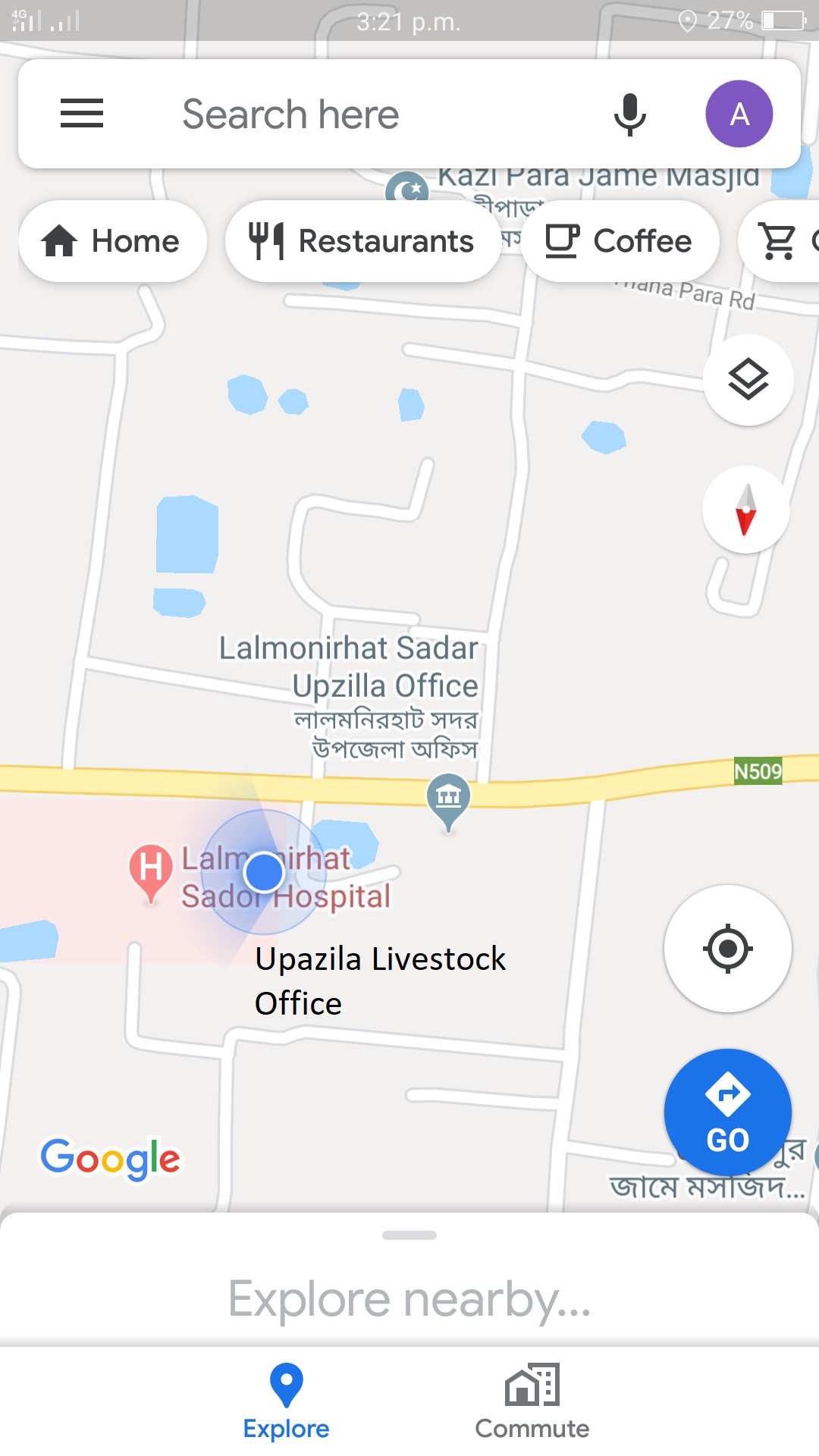Select the Home chip
Image resolution: width=819 pixels, height=1456 pixels.
click(112, 241)
